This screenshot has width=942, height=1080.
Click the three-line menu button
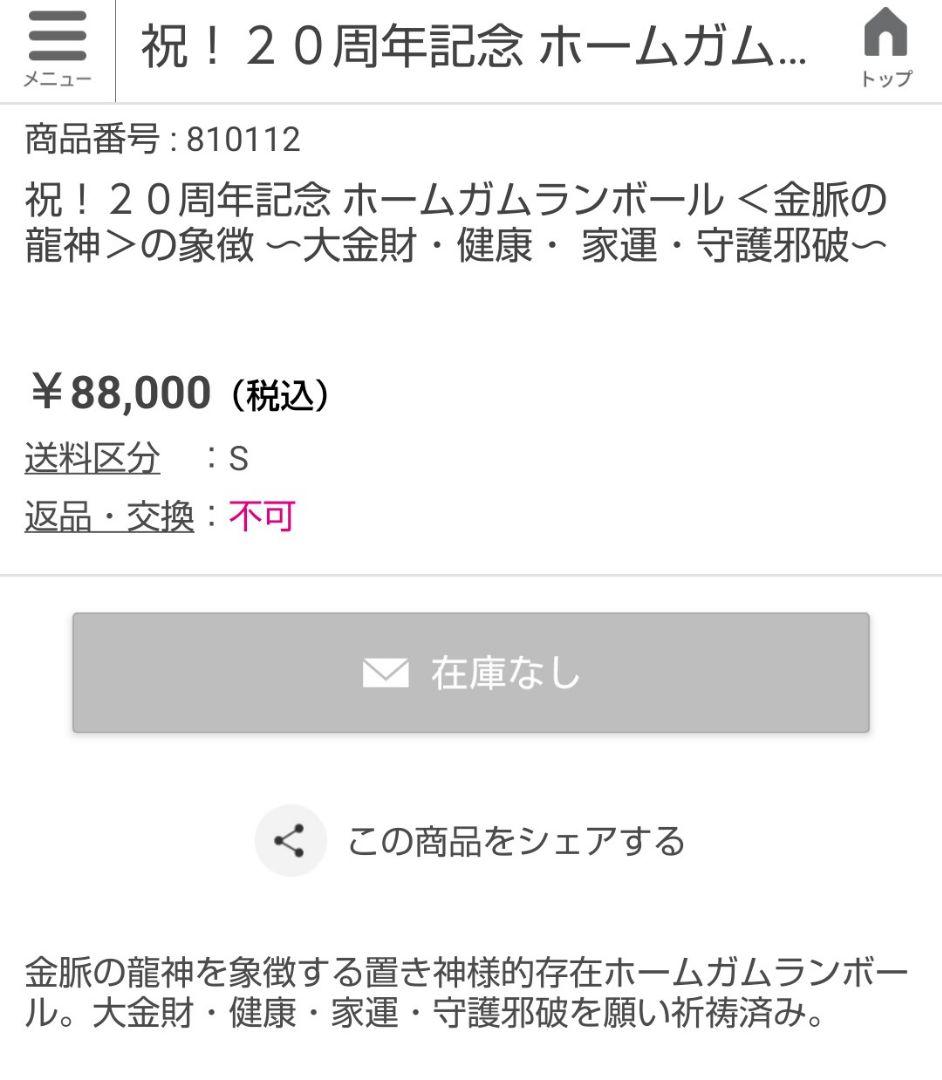(x=57, y=38)
